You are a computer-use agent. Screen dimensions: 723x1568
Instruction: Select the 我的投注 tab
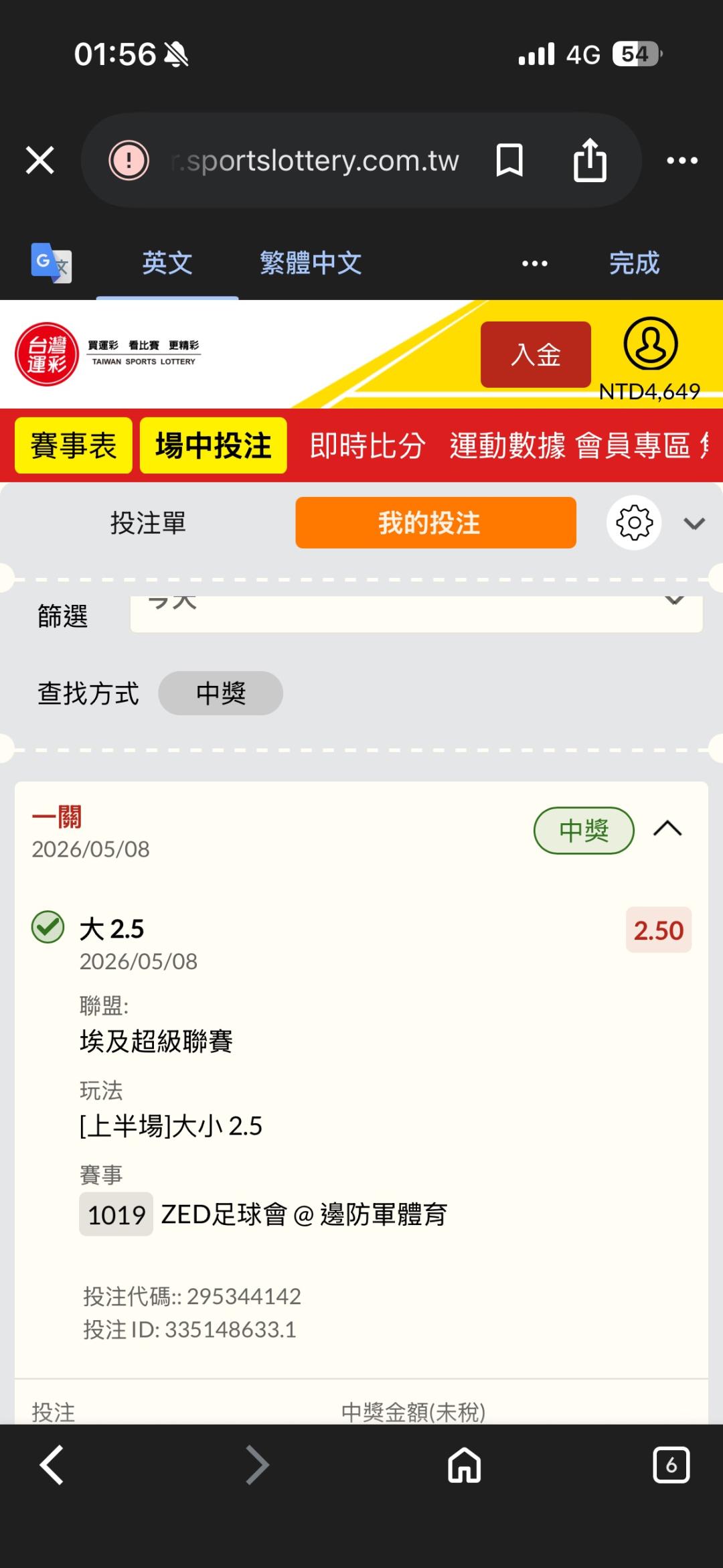coord(436,522)
